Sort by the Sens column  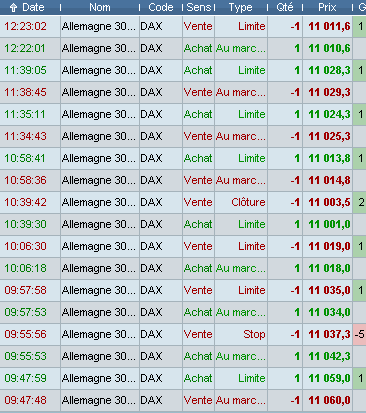[198, 7]
